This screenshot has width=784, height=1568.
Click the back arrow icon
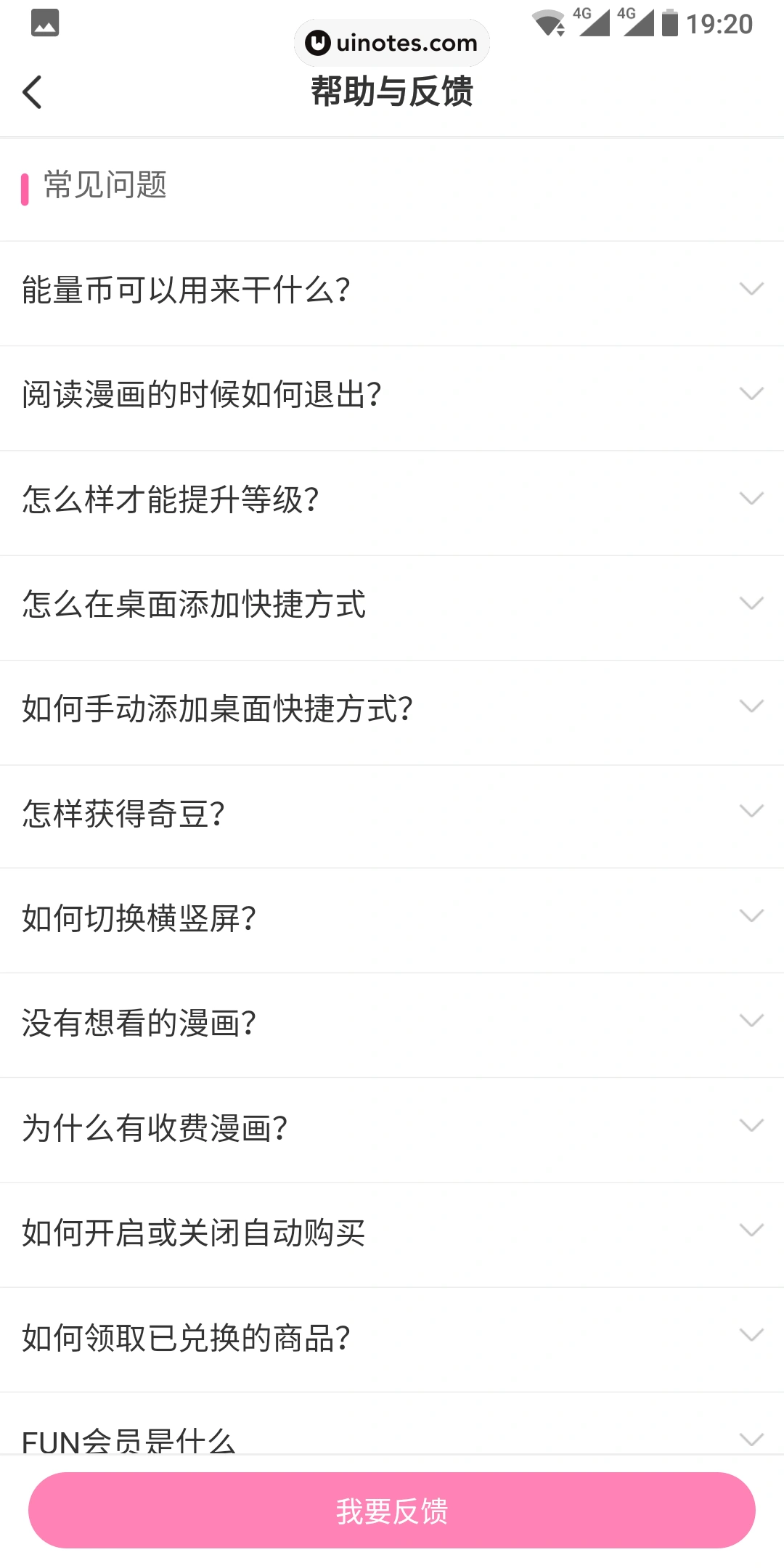33,93
